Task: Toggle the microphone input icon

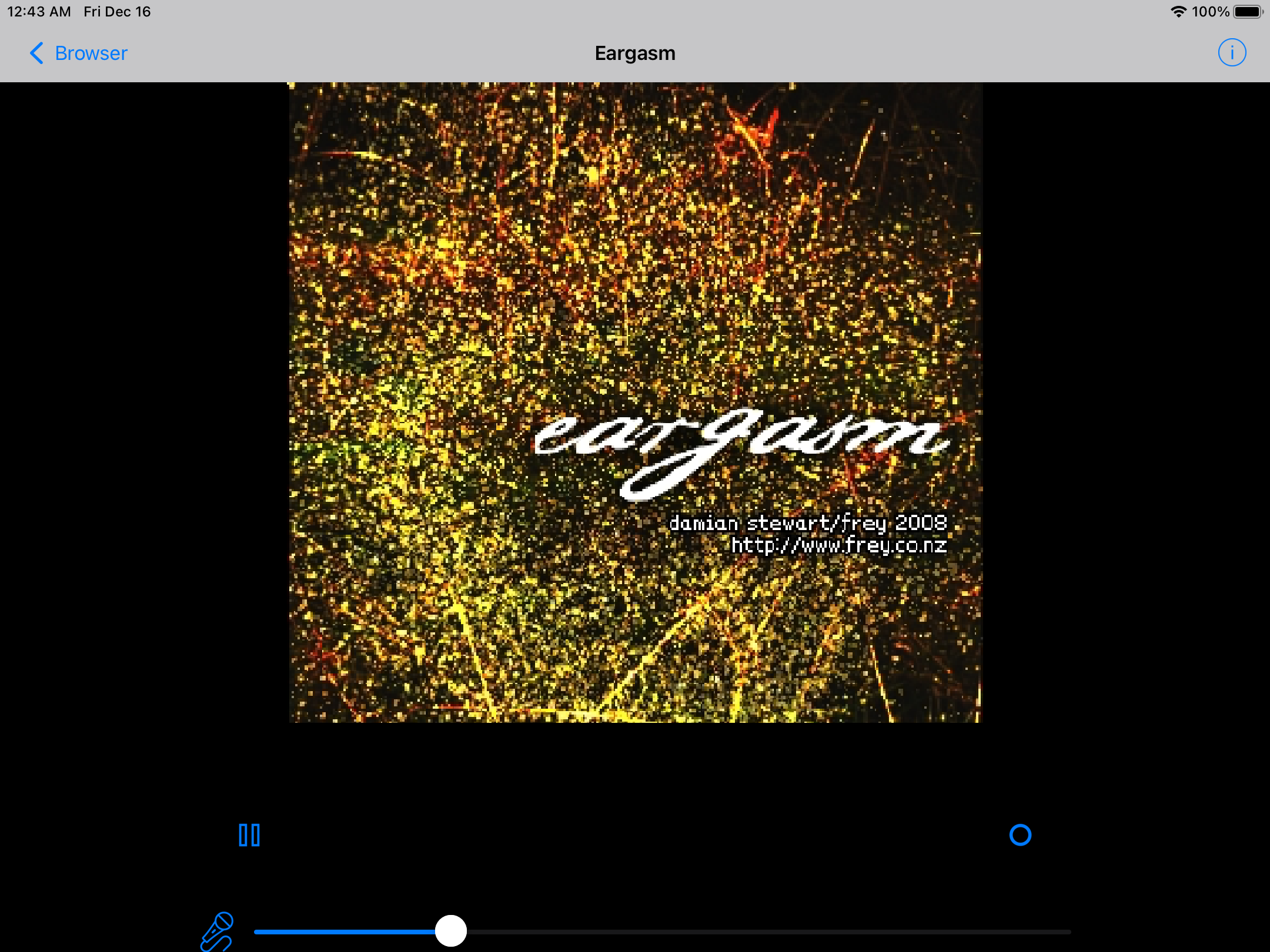Action: point(217,931)
